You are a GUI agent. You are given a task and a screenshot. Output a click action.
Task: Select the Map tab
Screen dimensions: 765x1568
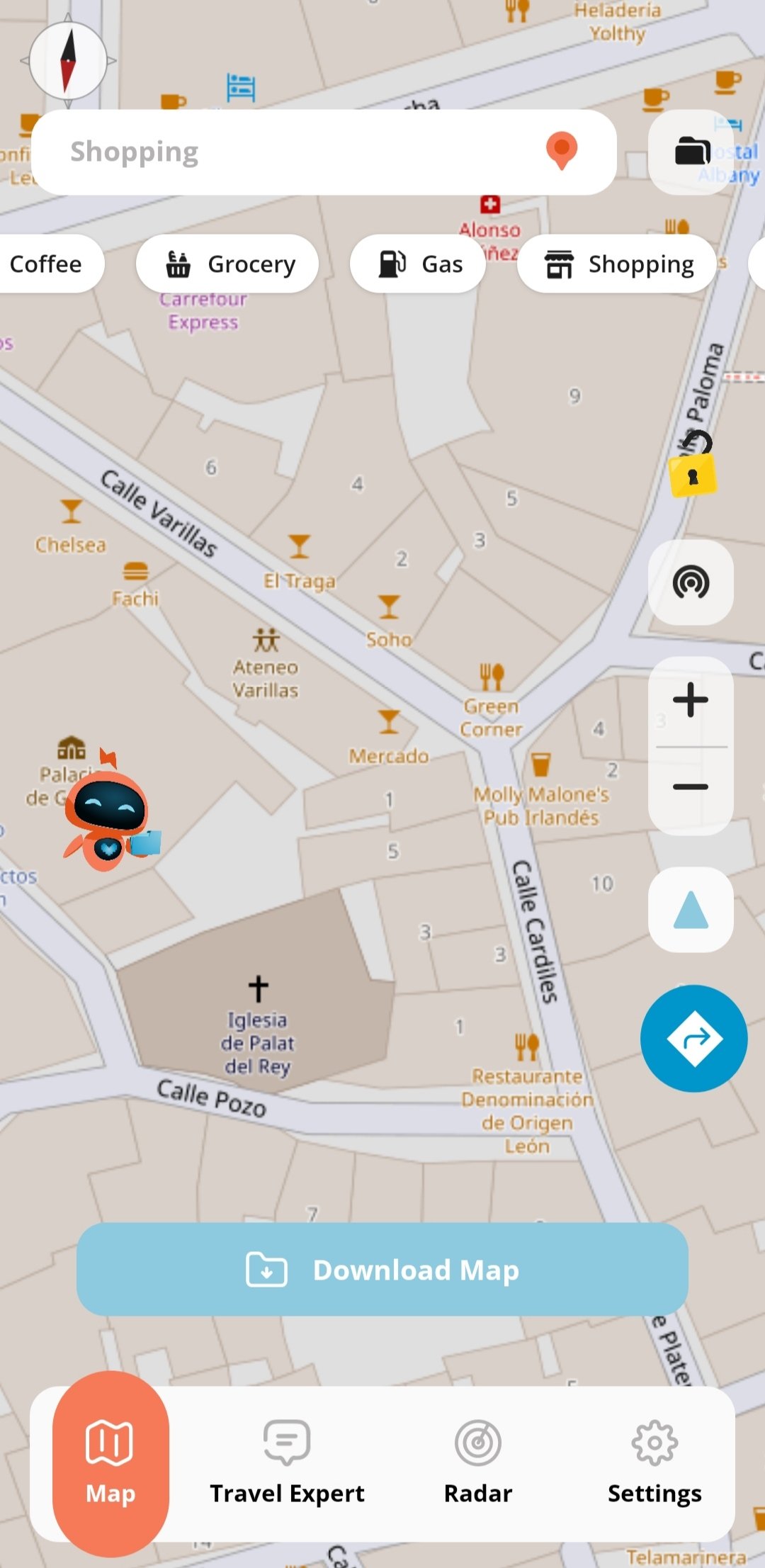coord(110,1462)
